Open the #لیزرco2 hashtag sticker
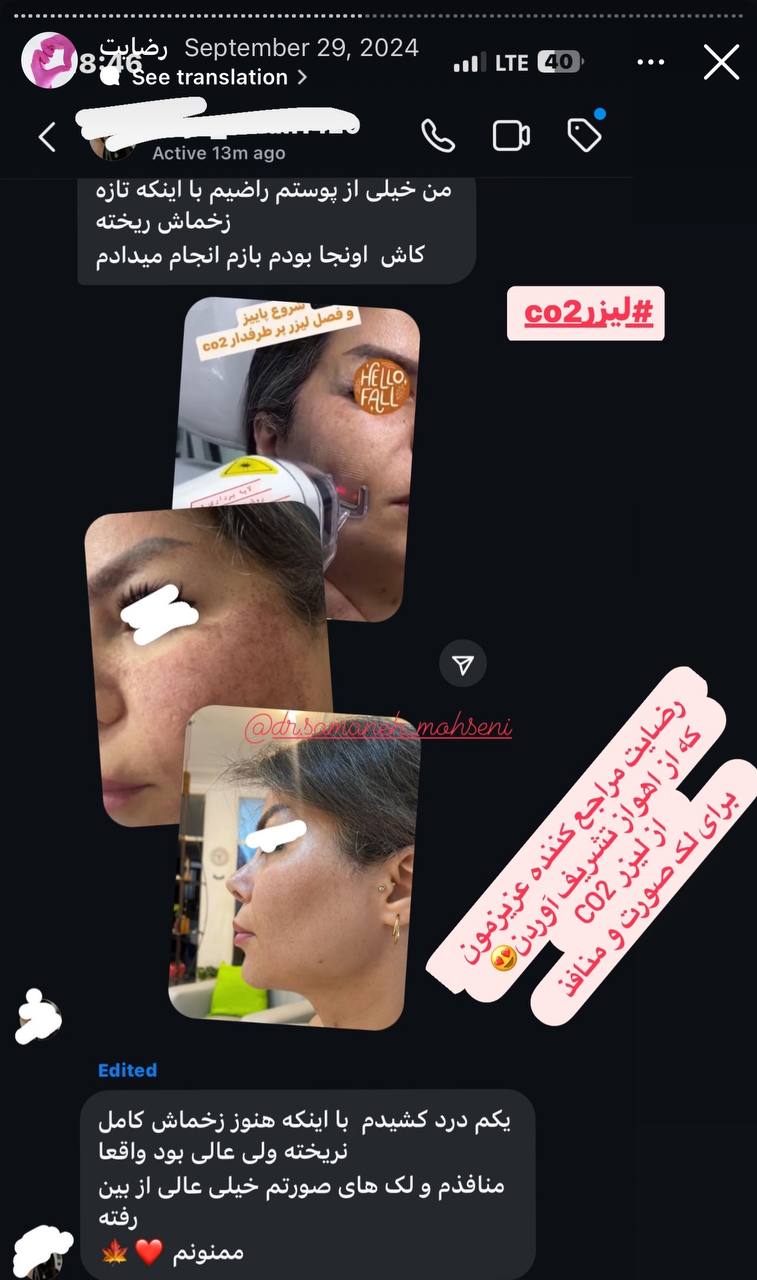This screenshot has width=757, height=1280. tap(586, 312)
